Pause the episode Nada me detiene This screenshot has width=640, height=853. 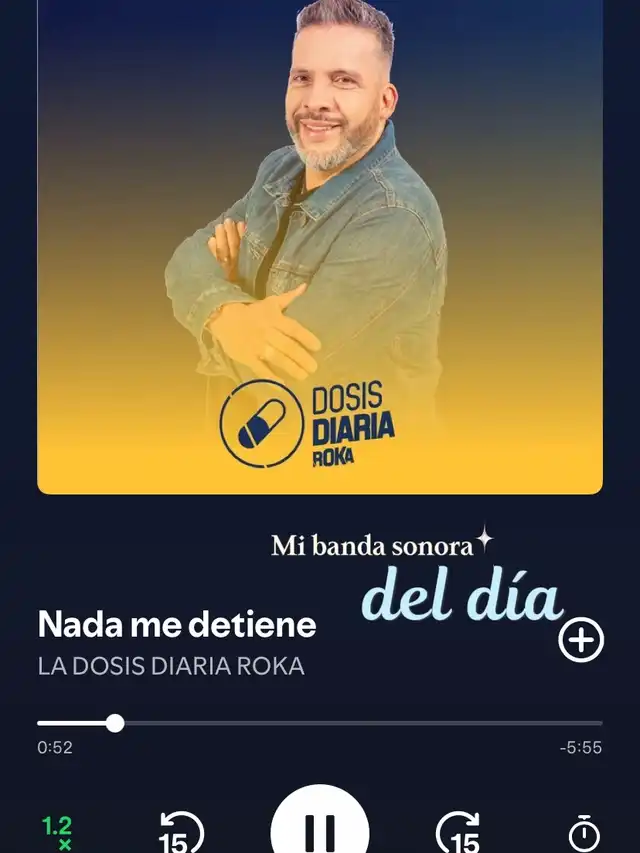[320, 828]
